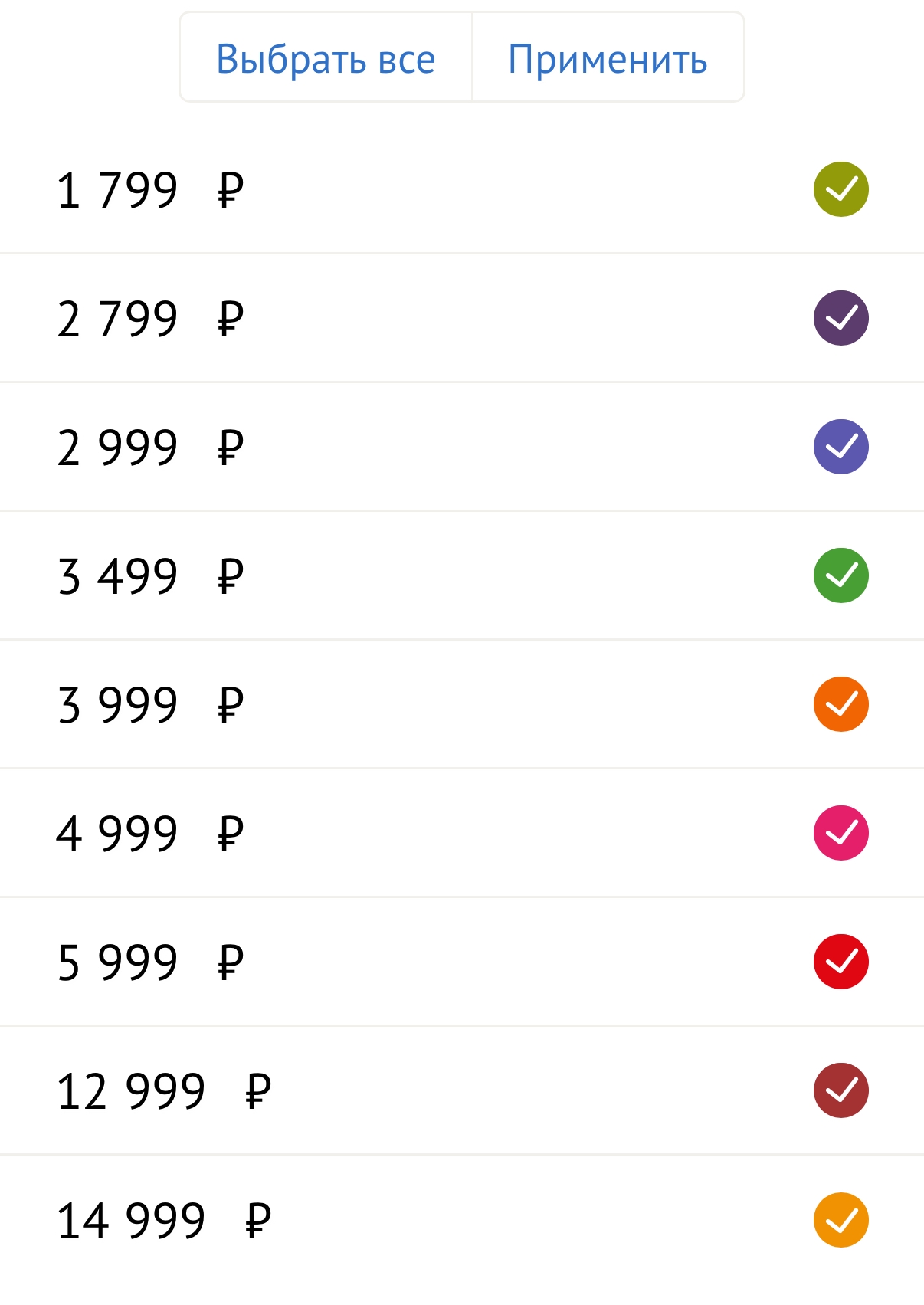924x1305 pixels.
Task: Apply the filter with Применить
Action: click(608, 58)
